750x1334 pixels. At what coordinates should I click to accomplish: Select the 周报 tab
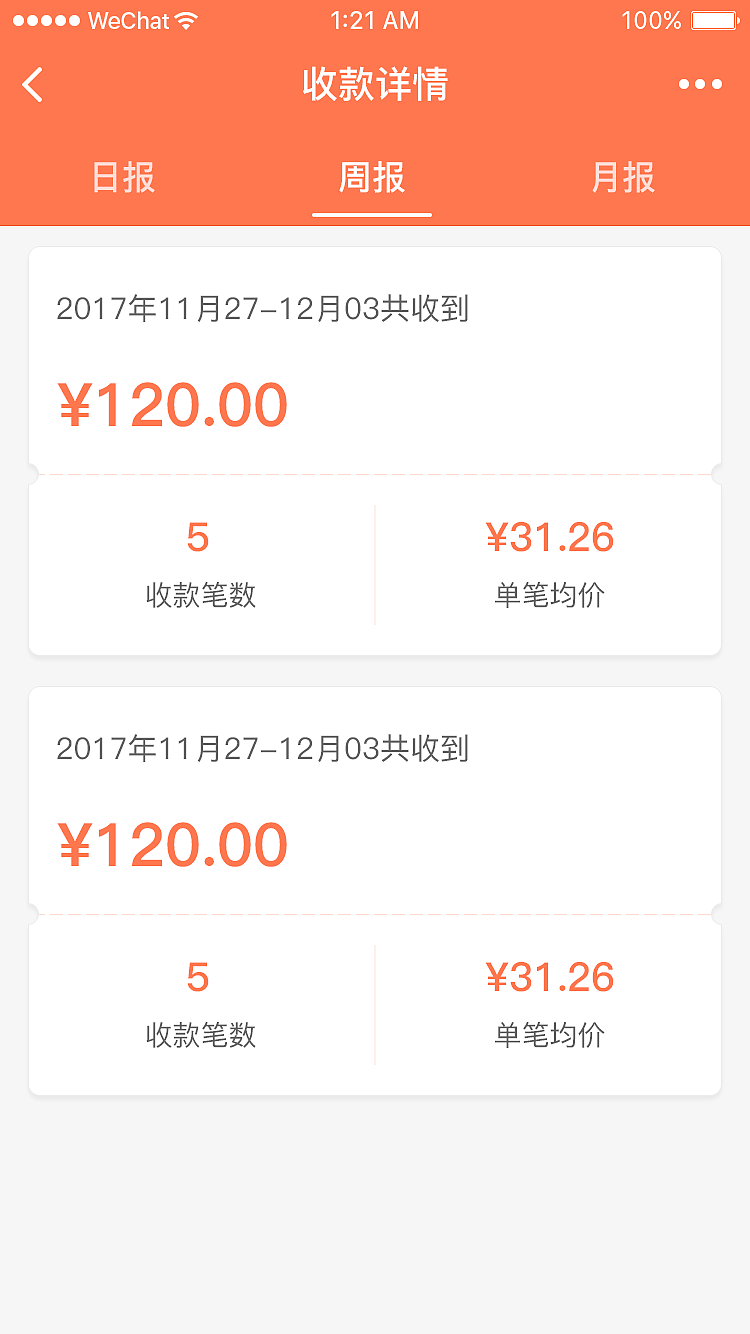pos(372,178)
